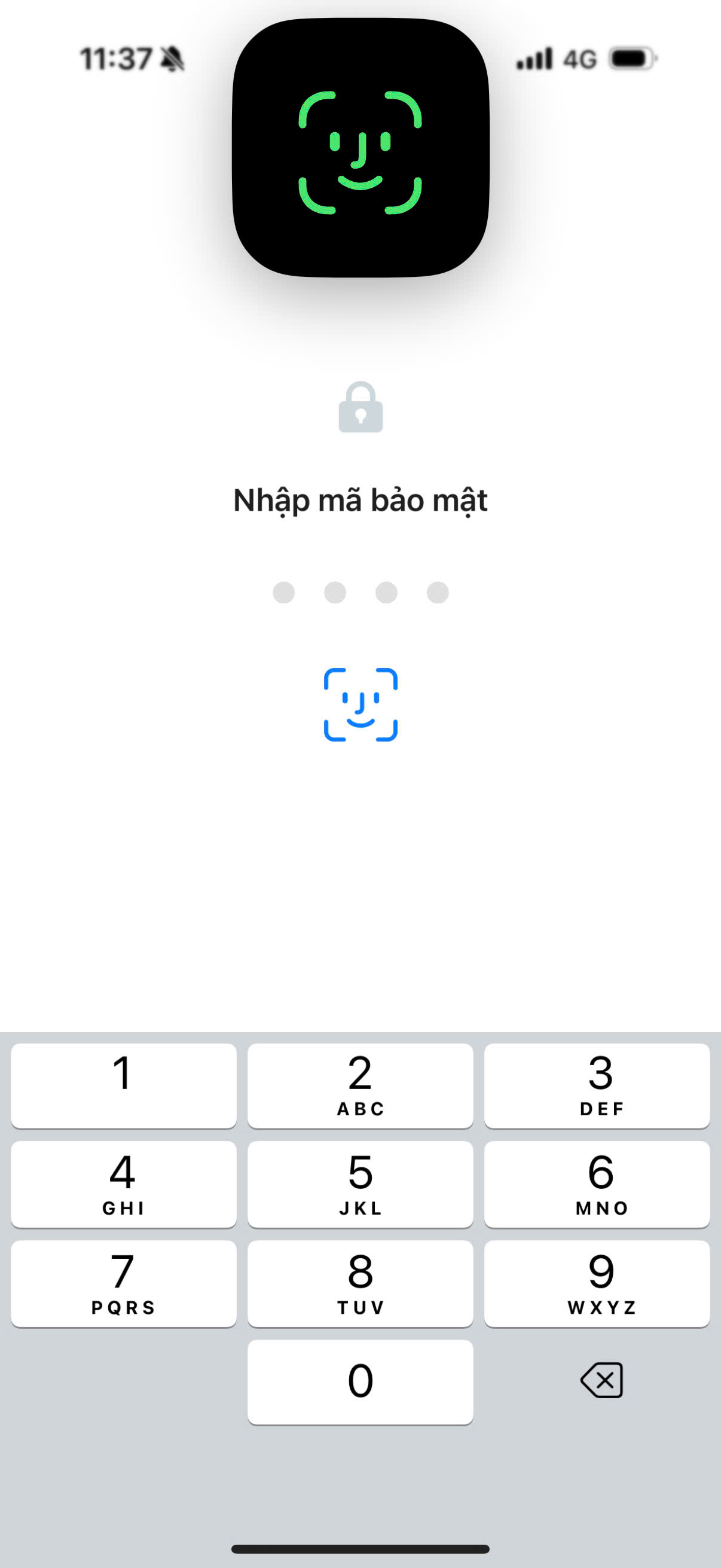
Task: Enter digit 0 on the keypad
Action: (360, 1382)
